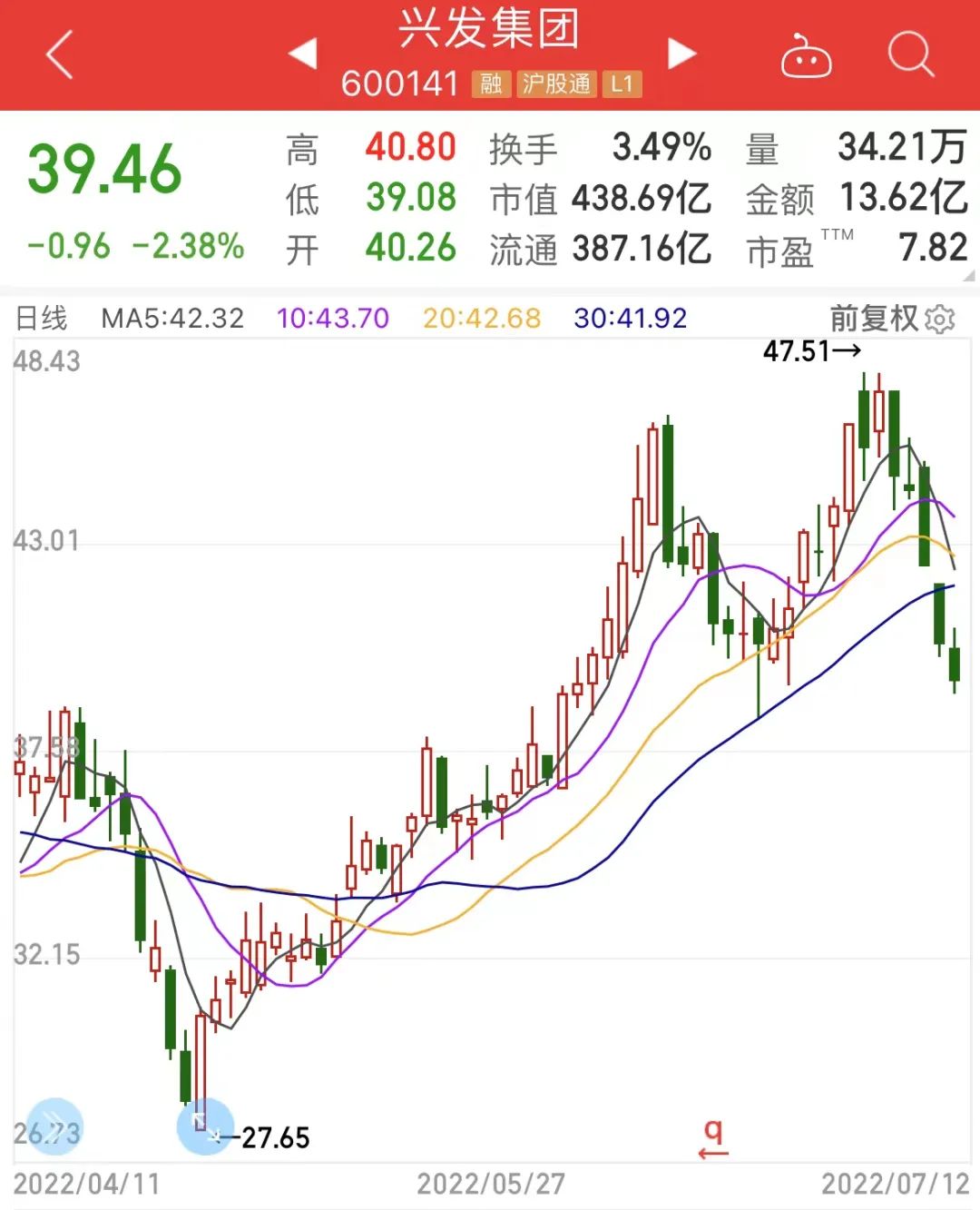This screenshot has width=980, height=1210.
Task: Tap the double-arrow button on the chart
Action: [54, 1126]
